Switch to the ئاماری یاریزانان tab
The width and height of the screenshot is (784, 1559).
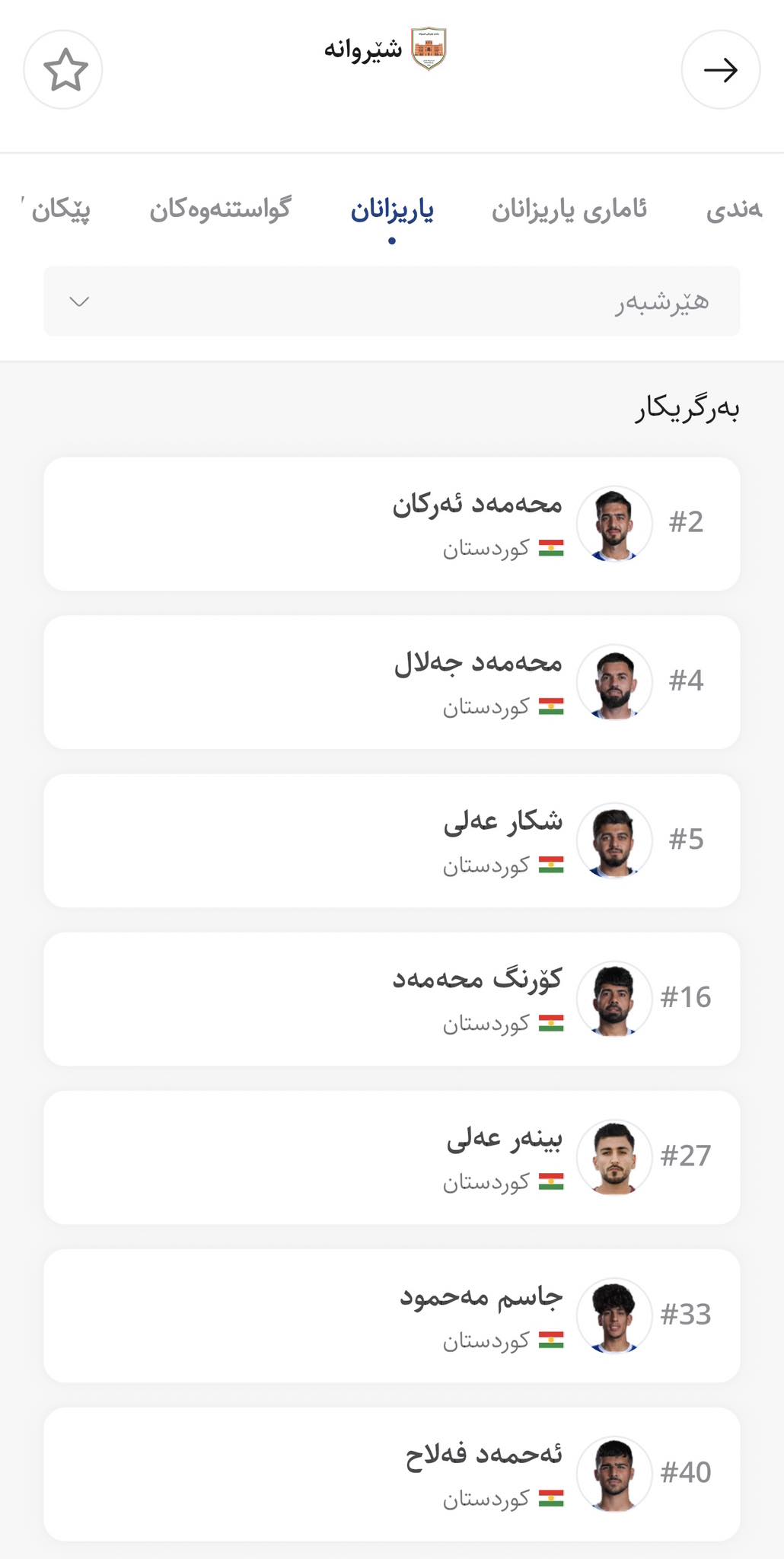tap(569, 210)
